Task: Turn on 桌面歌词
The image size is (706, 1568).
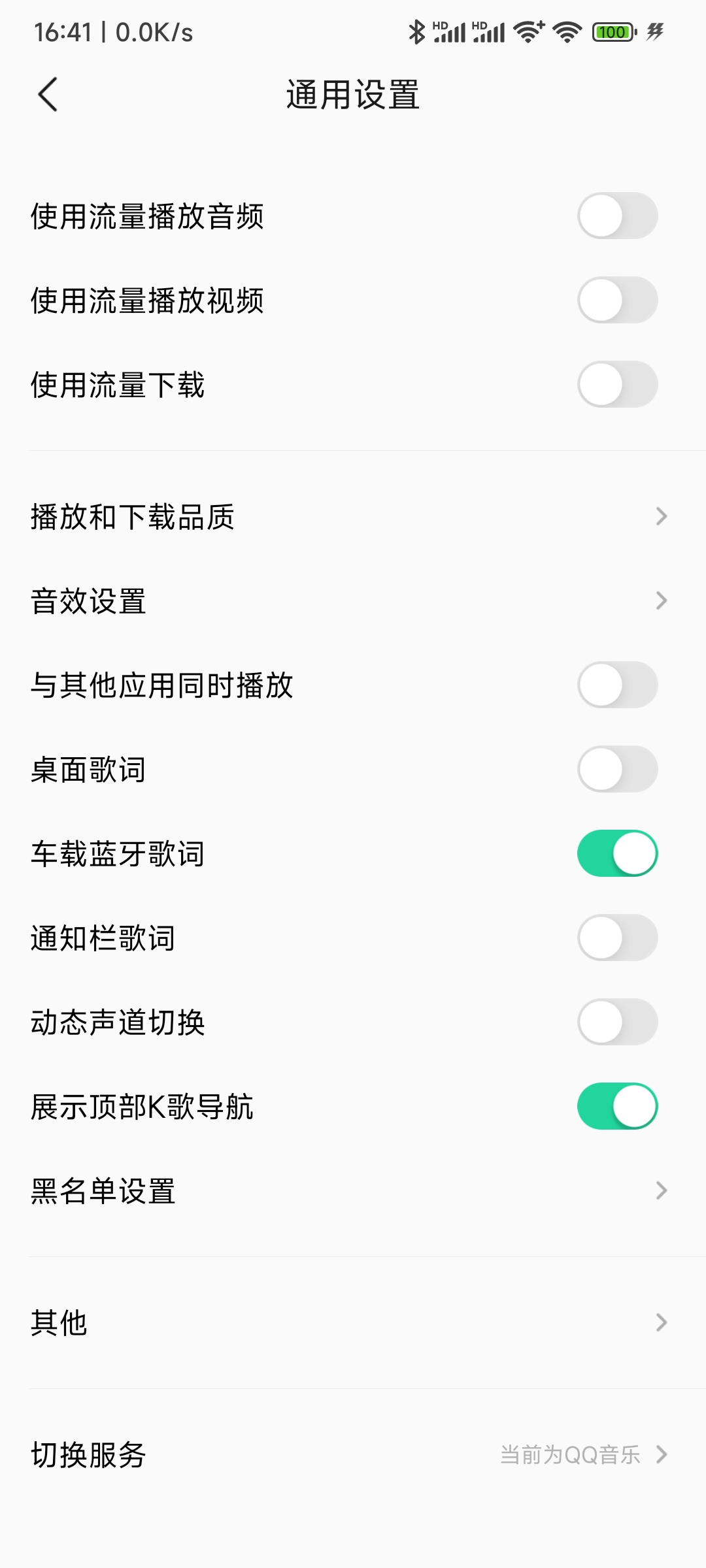Action: 617,769
